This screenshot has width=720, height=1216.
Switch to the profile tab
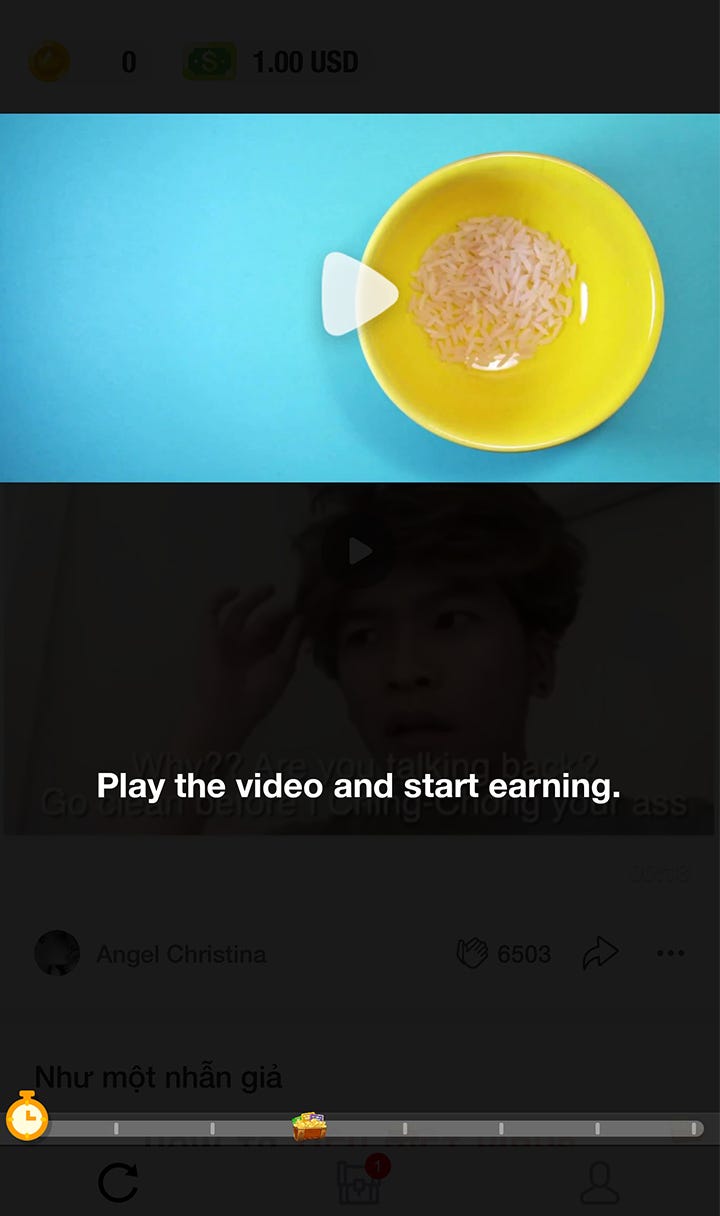pyautogui.click(x=600, y=1183)
